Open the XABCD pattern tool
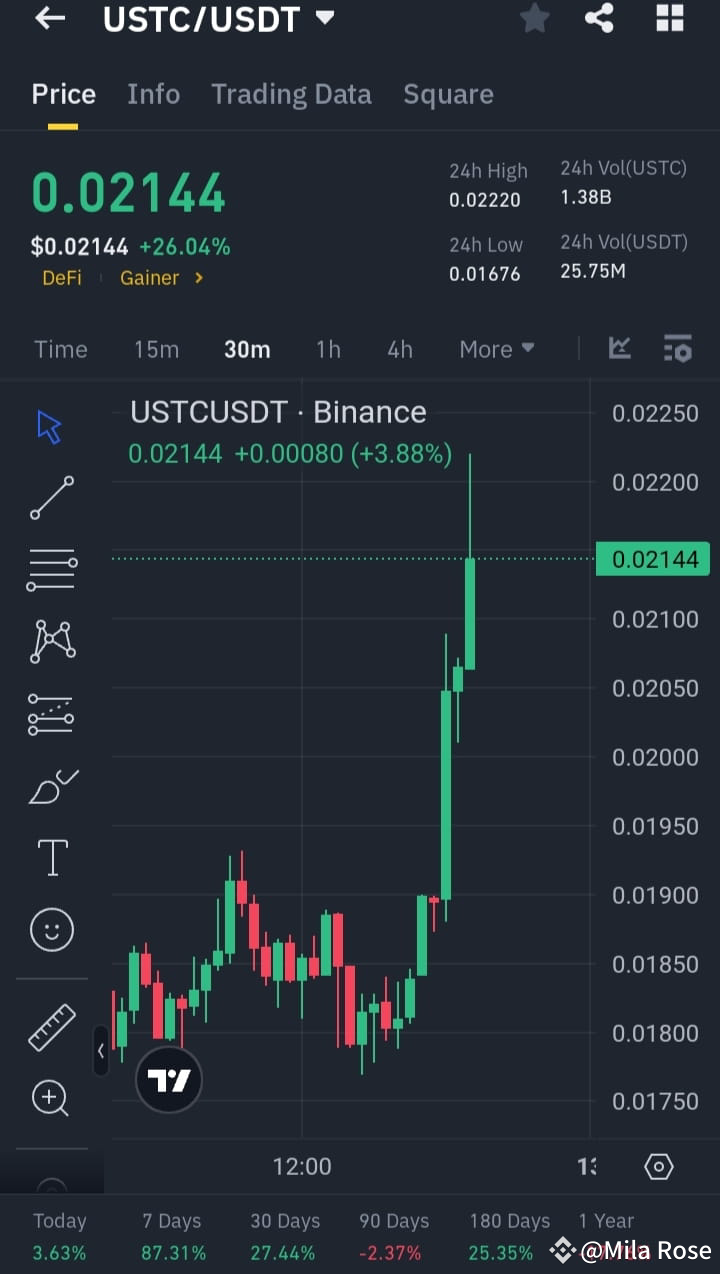Image resolution: width=720 pixels, height=1274 pixels. [51, 641]
